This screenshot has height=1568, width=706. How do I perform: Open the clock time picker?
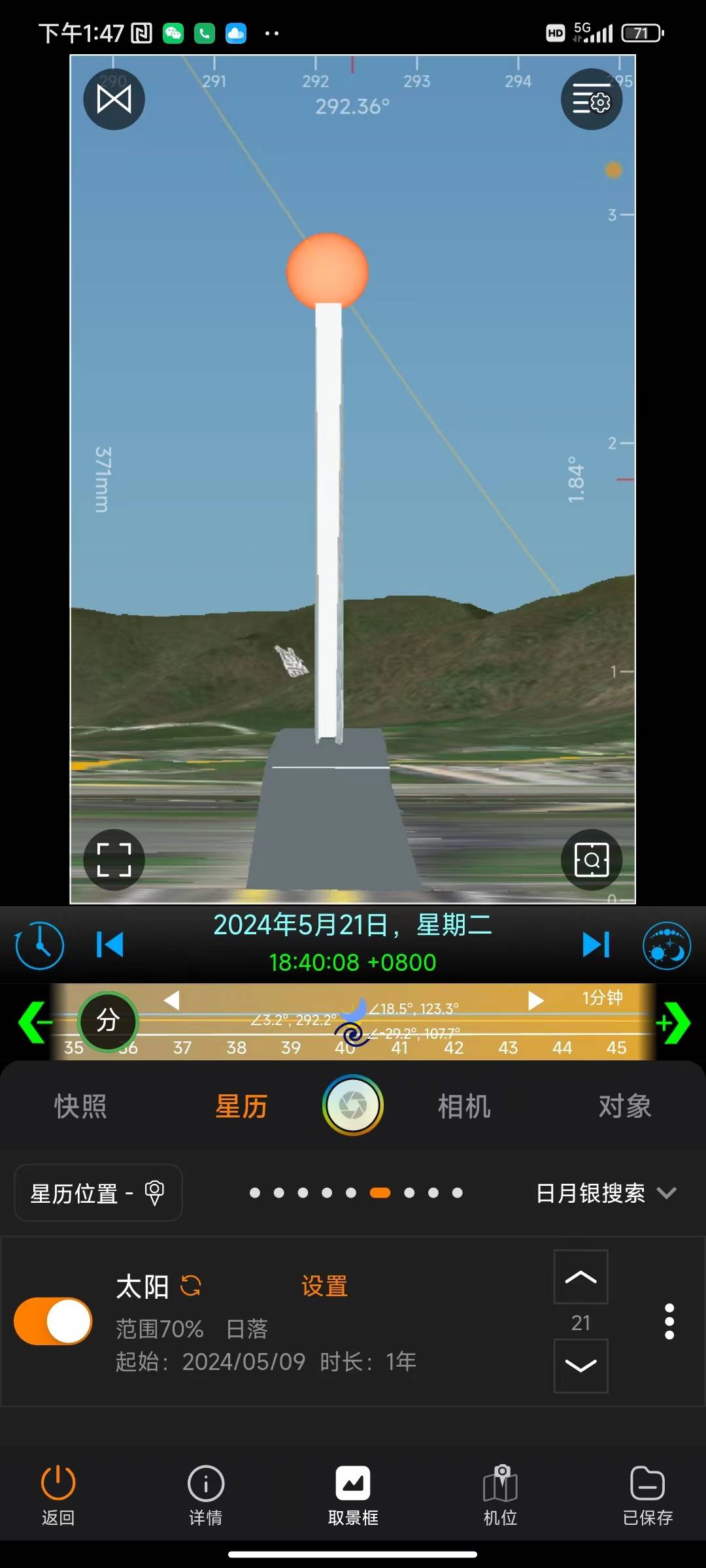[x=39, y=945]
